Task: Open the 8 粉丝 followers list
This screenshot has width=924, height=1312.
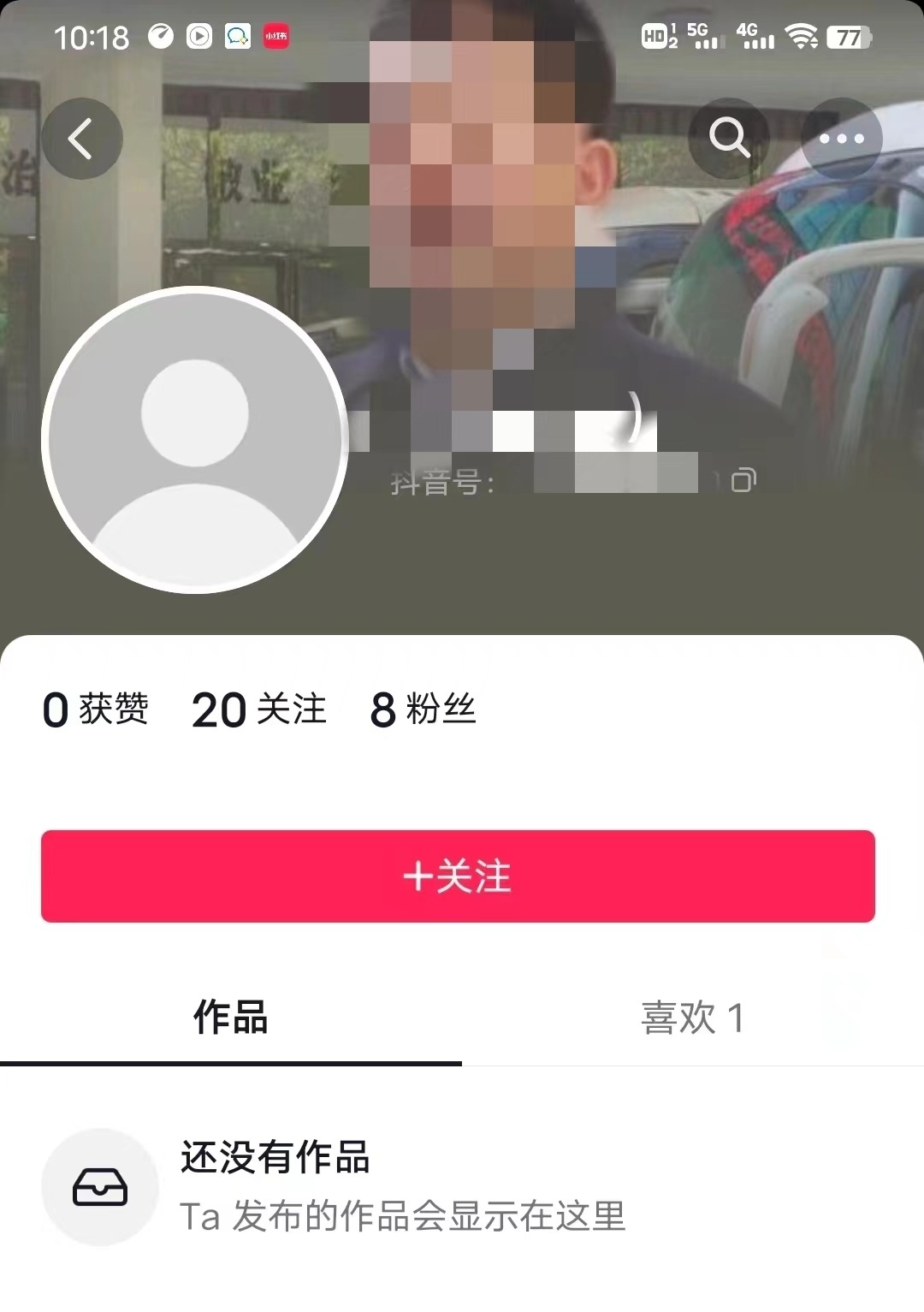Action: click(x=423, y=709)
